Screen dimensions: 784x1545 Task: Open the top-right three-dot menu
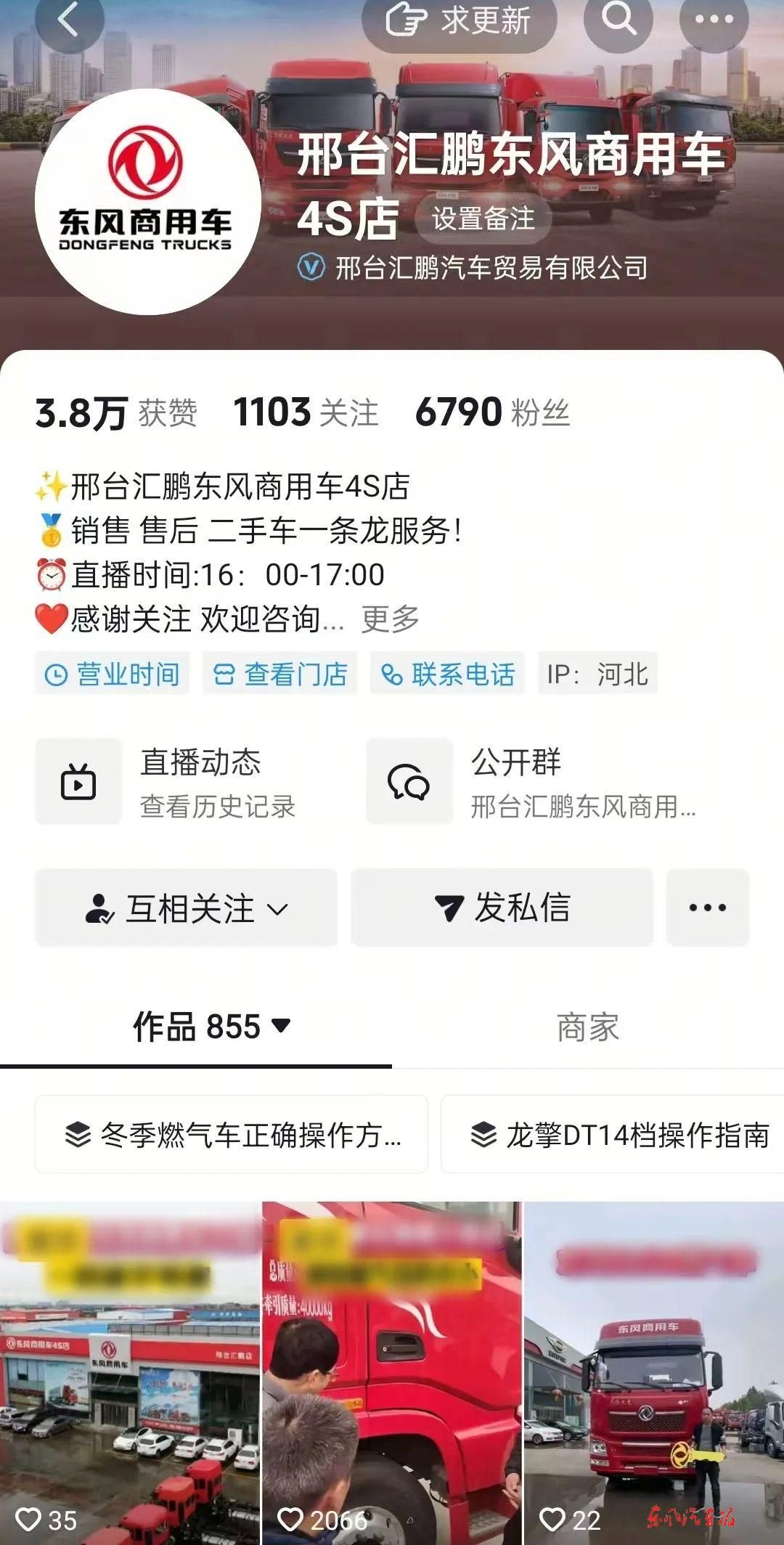pos(713,20)
